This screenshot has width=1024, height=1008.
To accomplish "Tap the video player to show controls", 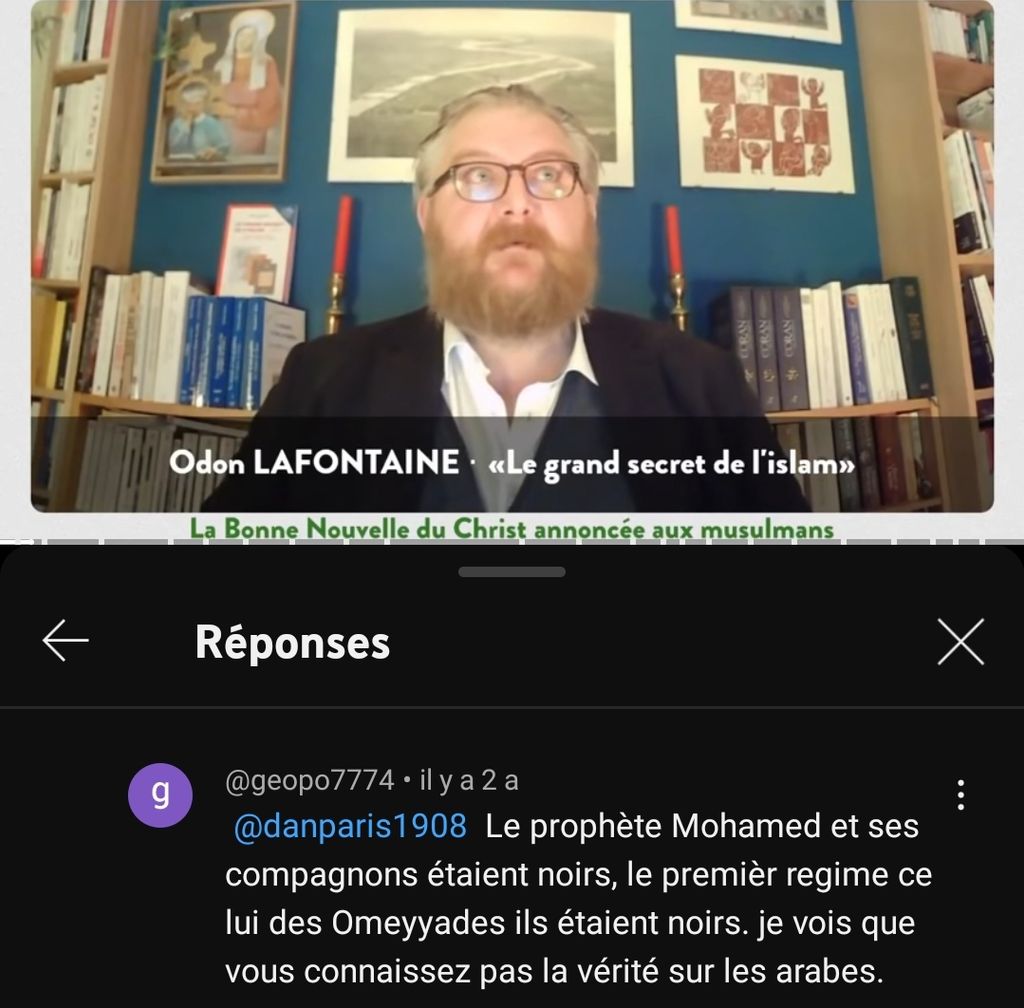I will point(512,260).
